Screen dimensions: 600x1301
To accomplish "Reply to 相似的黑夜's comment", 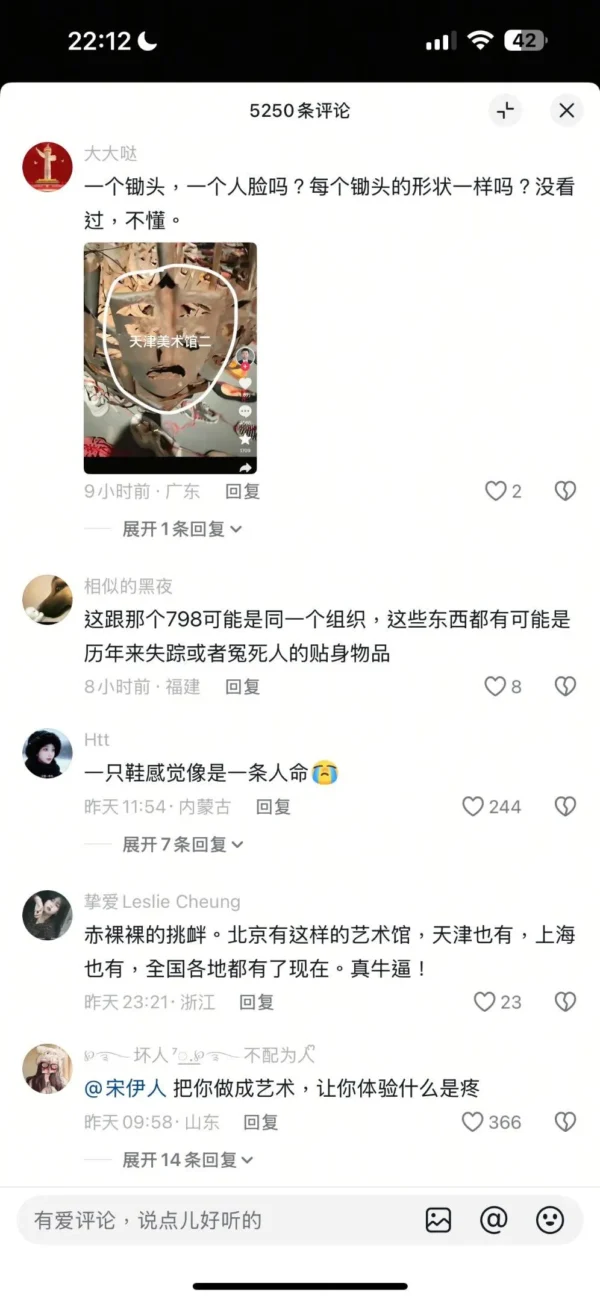I will tap(242, 686).
